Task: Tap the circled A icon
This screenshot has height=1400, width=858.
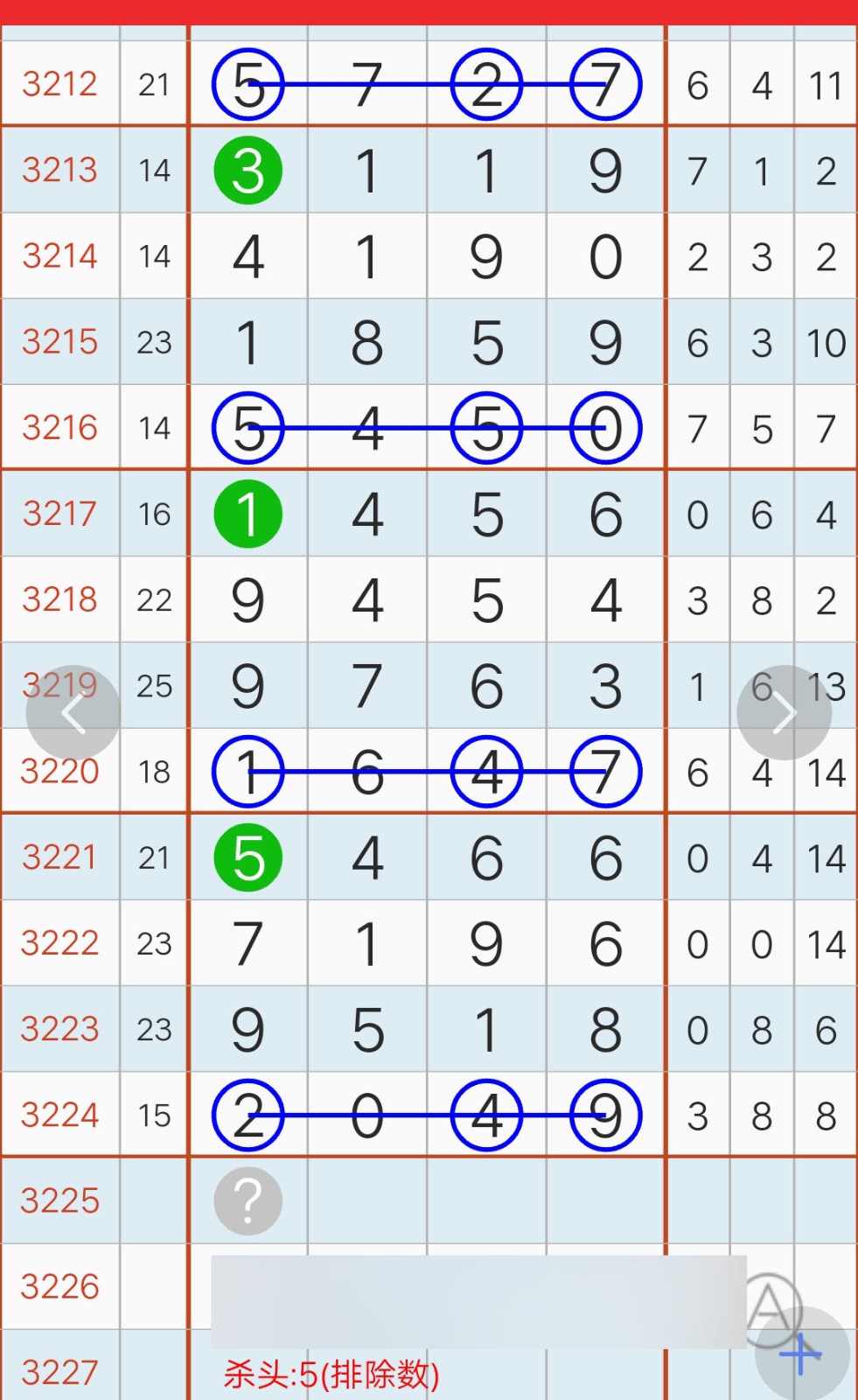Action: [x=771, y=1308]
